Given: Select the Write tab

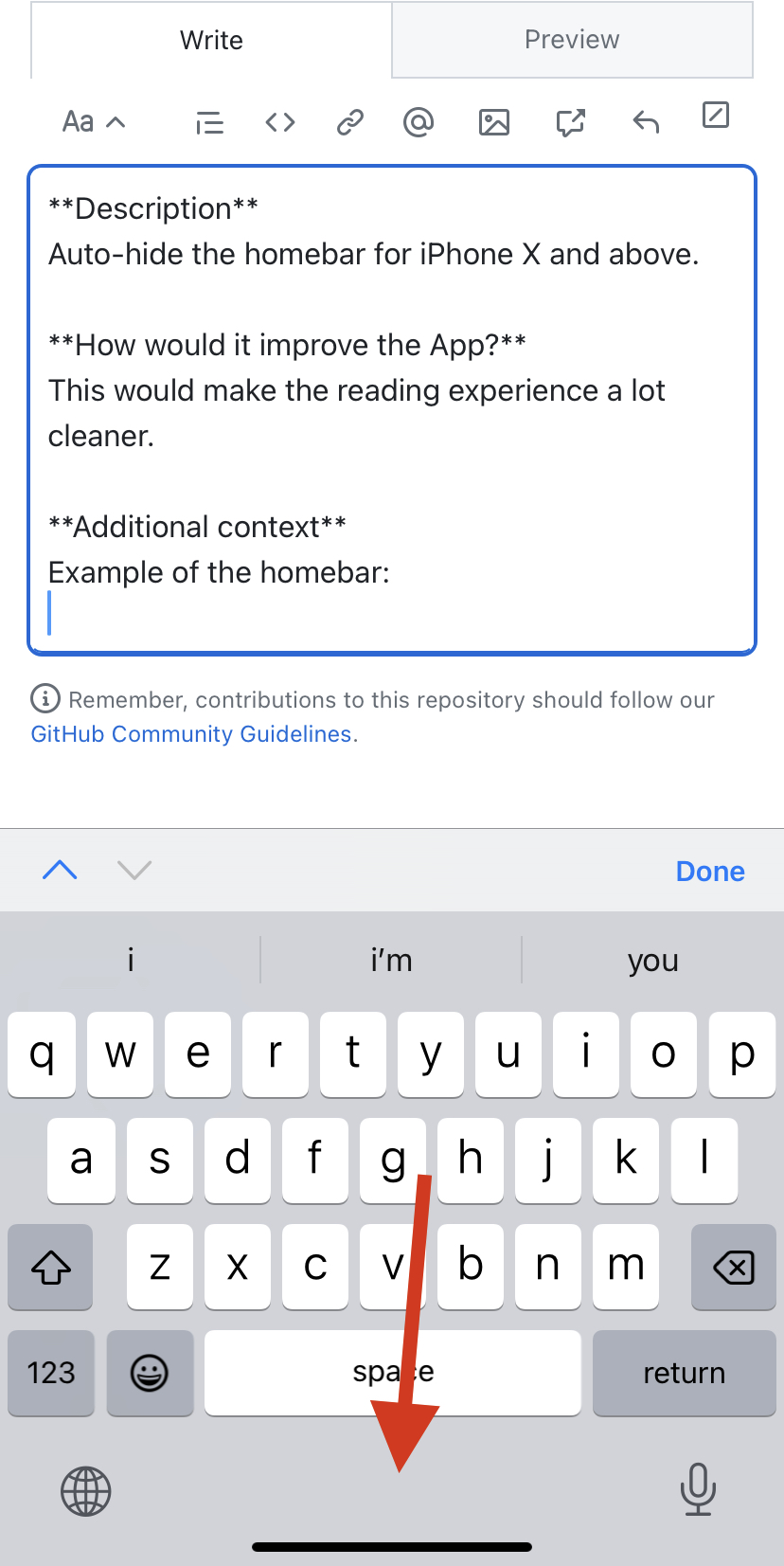Looking at the screenshot, I should [210, 40].
